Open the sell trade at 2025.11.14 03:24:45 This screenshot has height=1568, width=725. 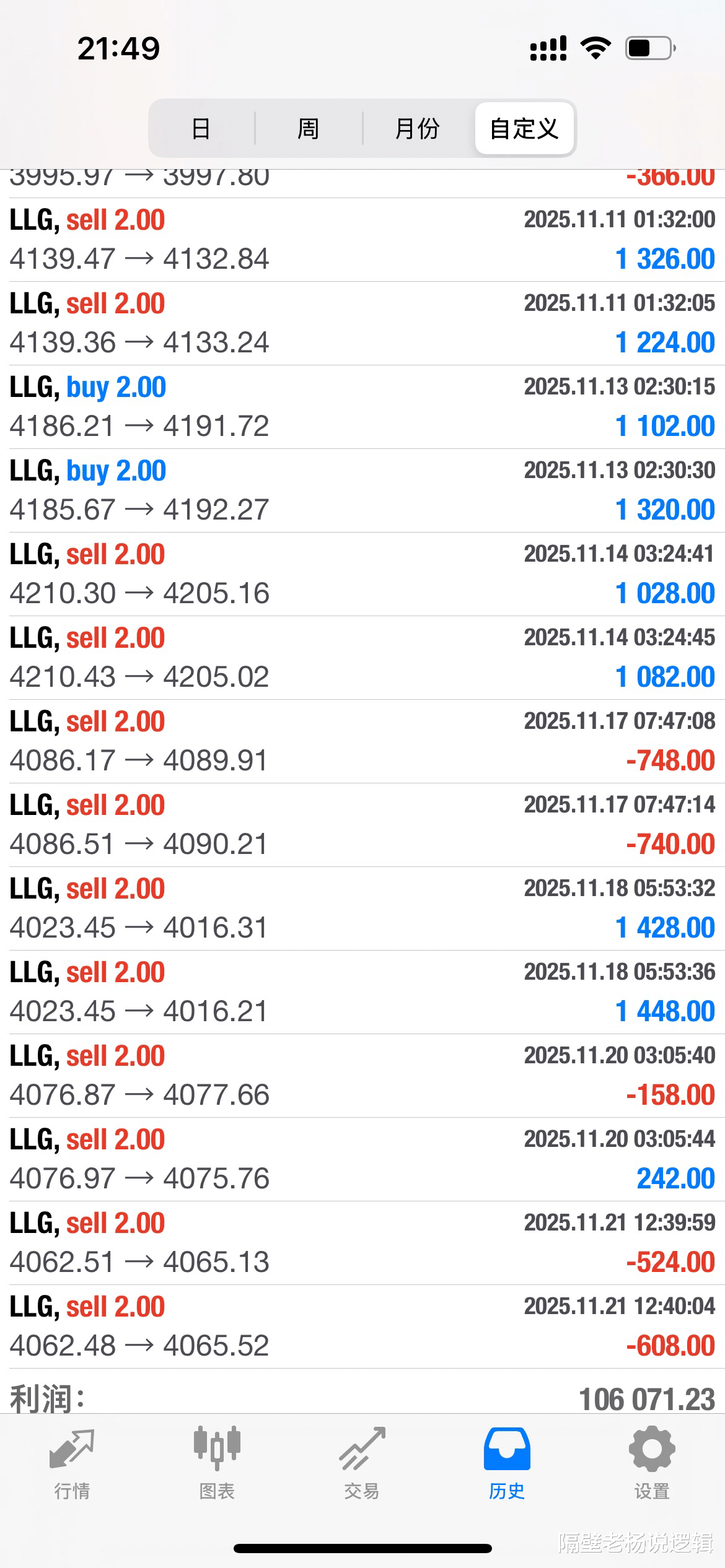pos(362,658)
